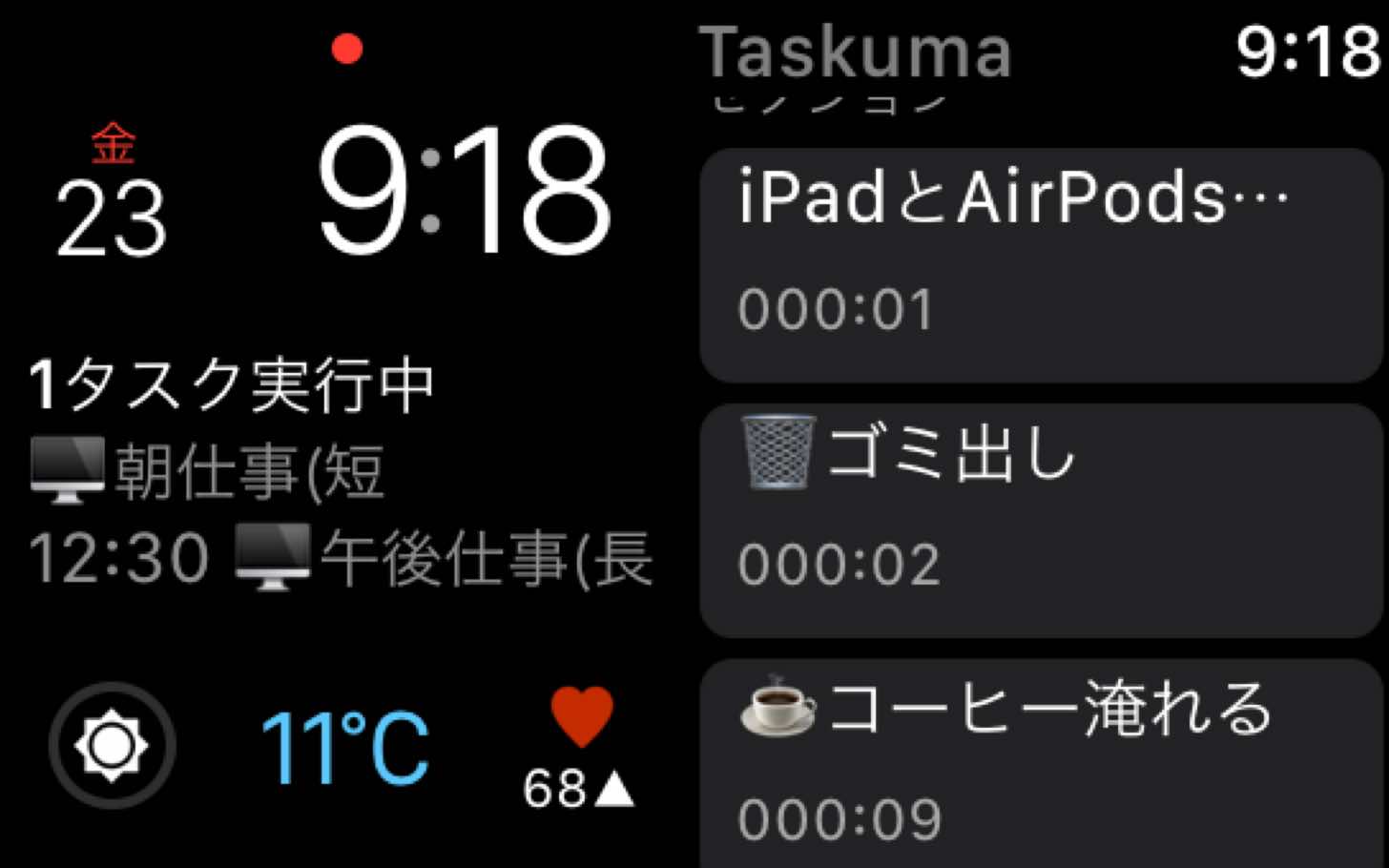Screen dimensions: 1389x868
Task: Select the ゴミ出し task row
Action: (1040, 520)
